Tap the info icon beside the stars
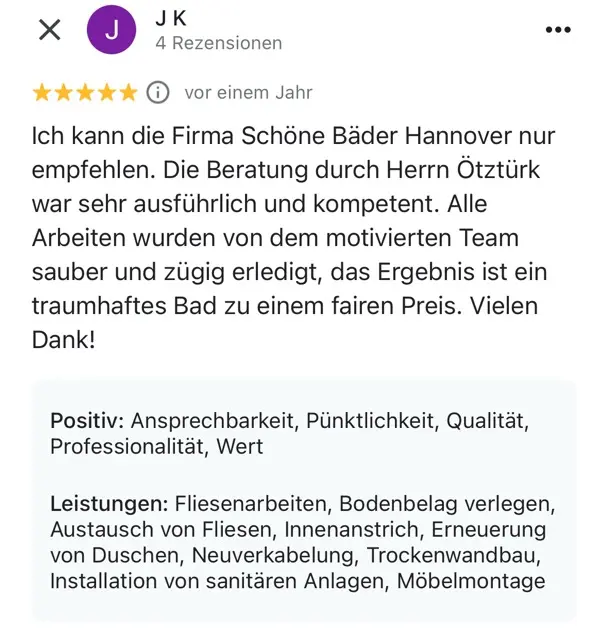This screenshot has width=608, height=640. tap(158, 93)
